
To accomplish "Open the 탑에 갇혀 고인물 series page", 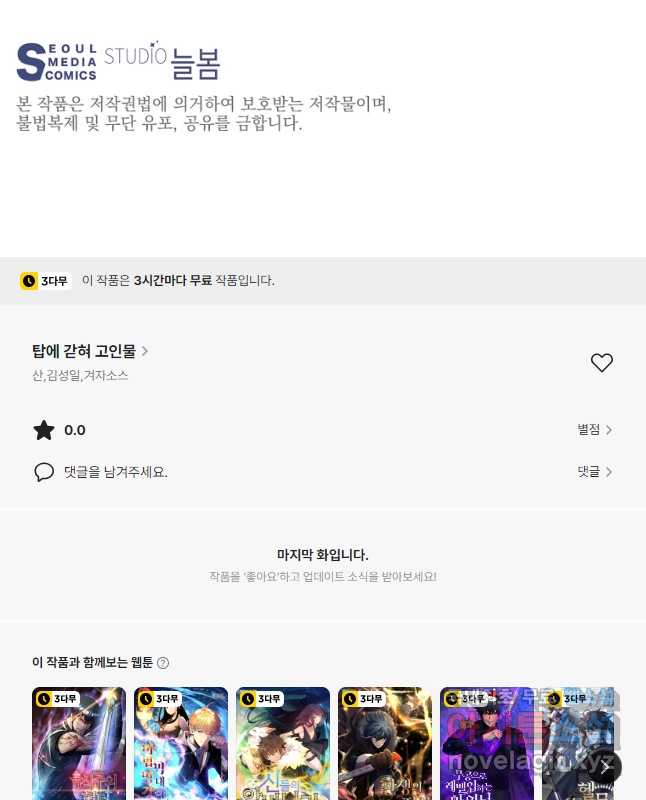I will coord(90,351).
